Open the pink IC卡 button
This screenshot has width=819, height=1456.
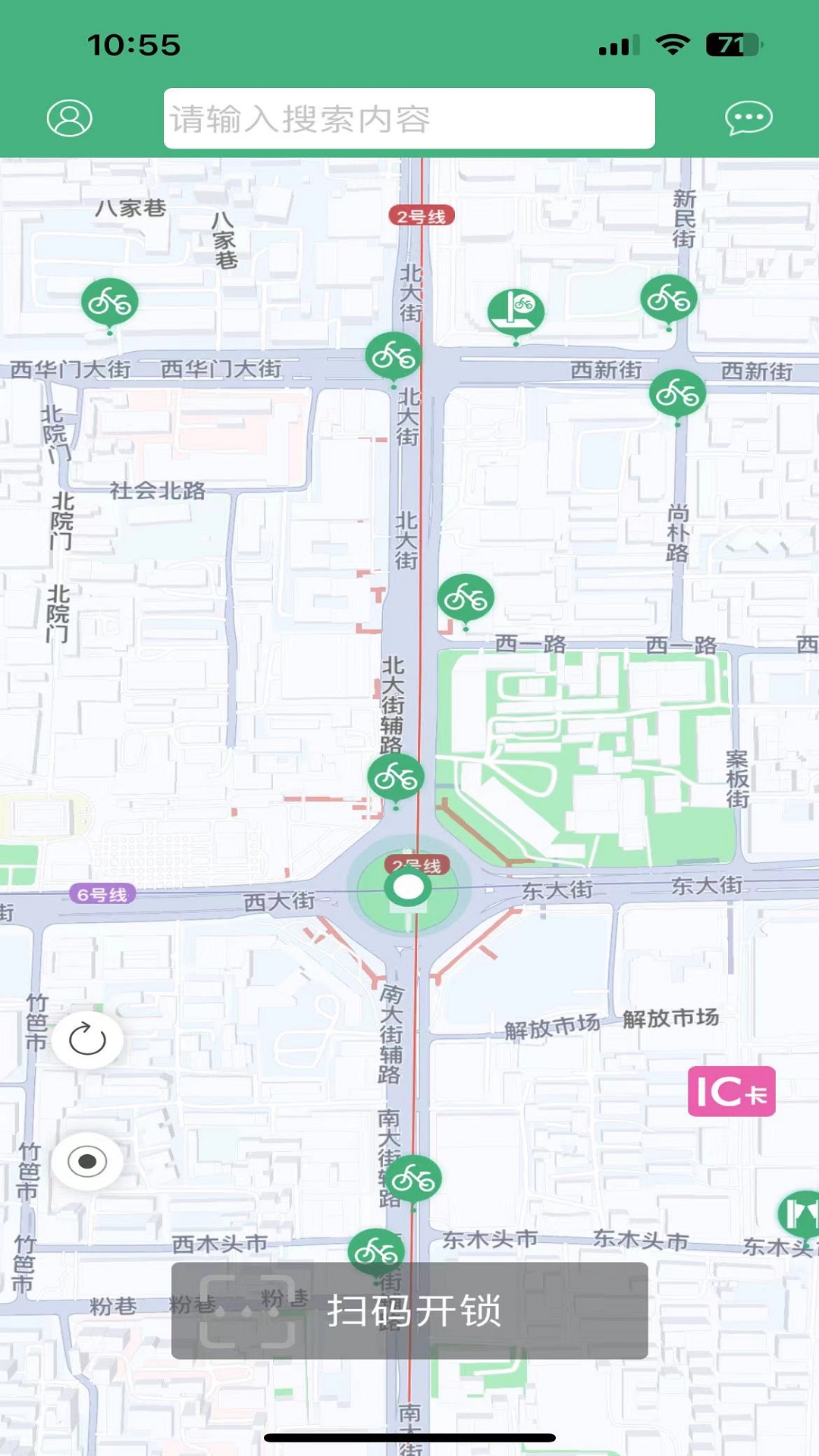point(732,1091)
